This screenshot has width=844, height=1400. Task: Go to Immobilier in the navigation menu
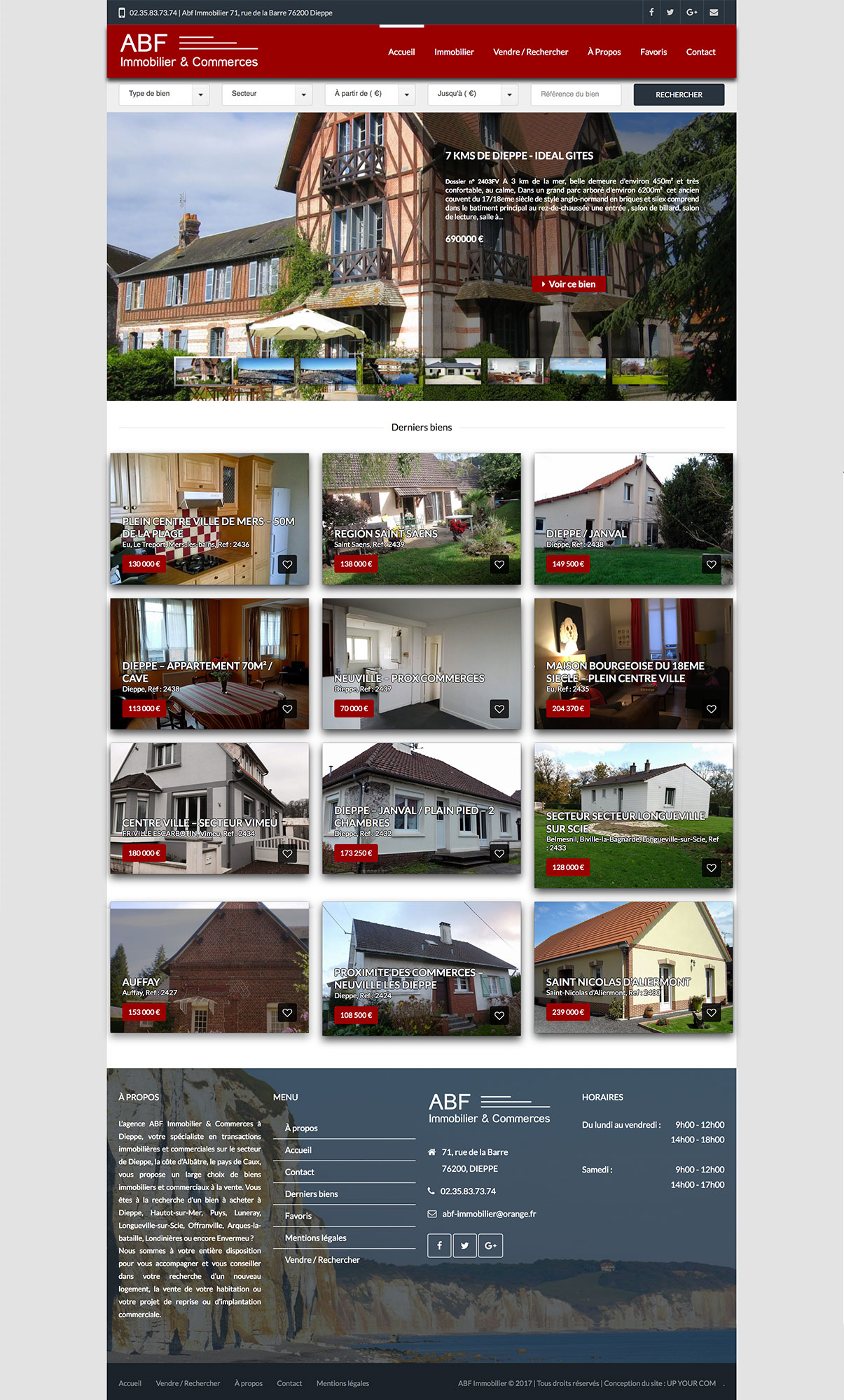454,52
